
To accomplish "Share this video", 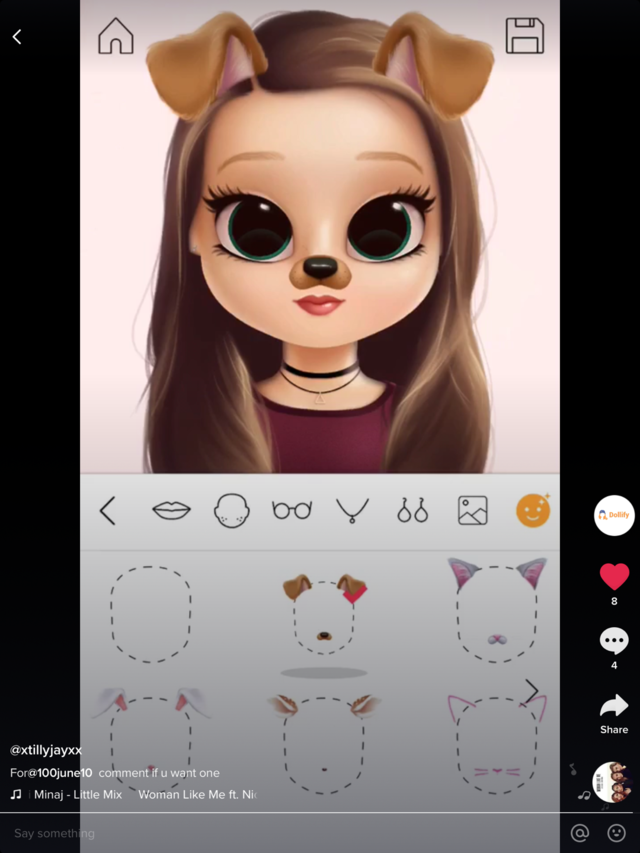I will 614,706.
